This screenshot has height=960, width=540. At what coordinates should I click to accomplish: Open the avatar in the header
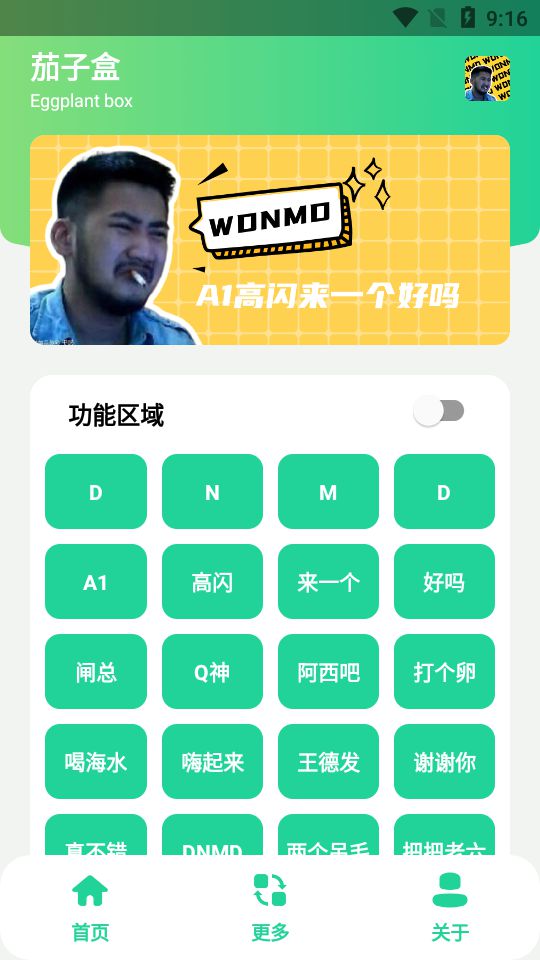tap(487, 78)
